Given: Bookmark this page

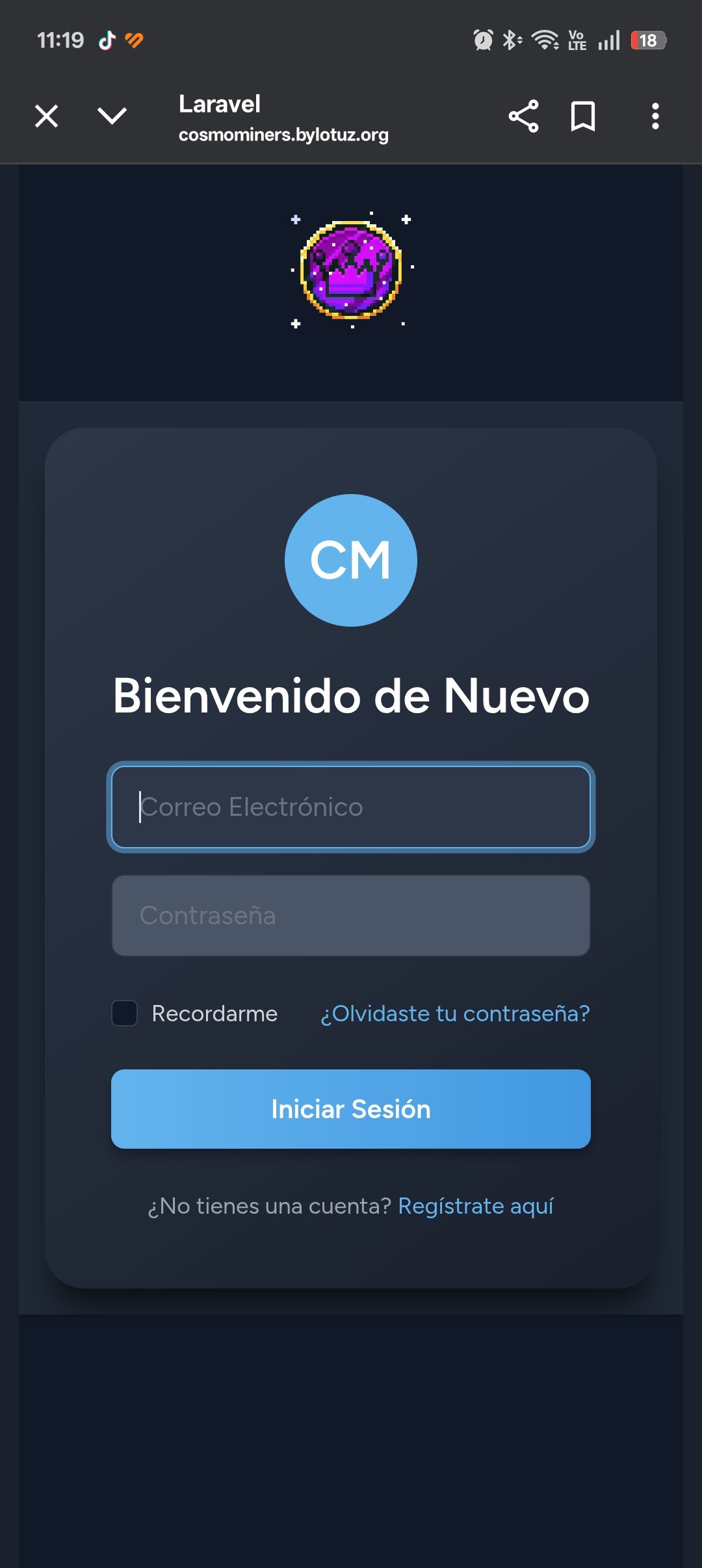Looking at the screenshot, I should [582, 116].
